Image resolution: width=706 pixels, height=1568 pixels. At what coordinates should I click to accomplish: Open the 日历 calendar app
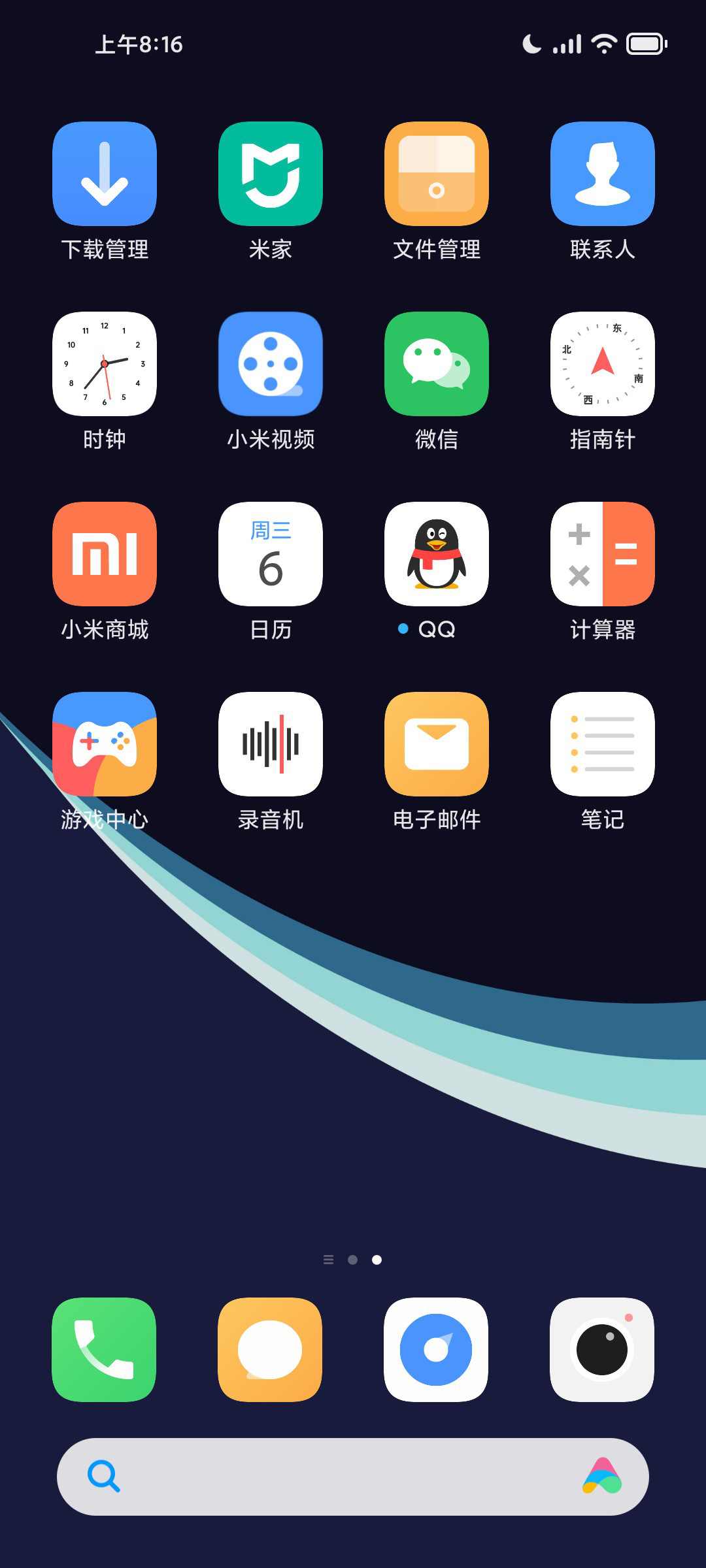271,554
